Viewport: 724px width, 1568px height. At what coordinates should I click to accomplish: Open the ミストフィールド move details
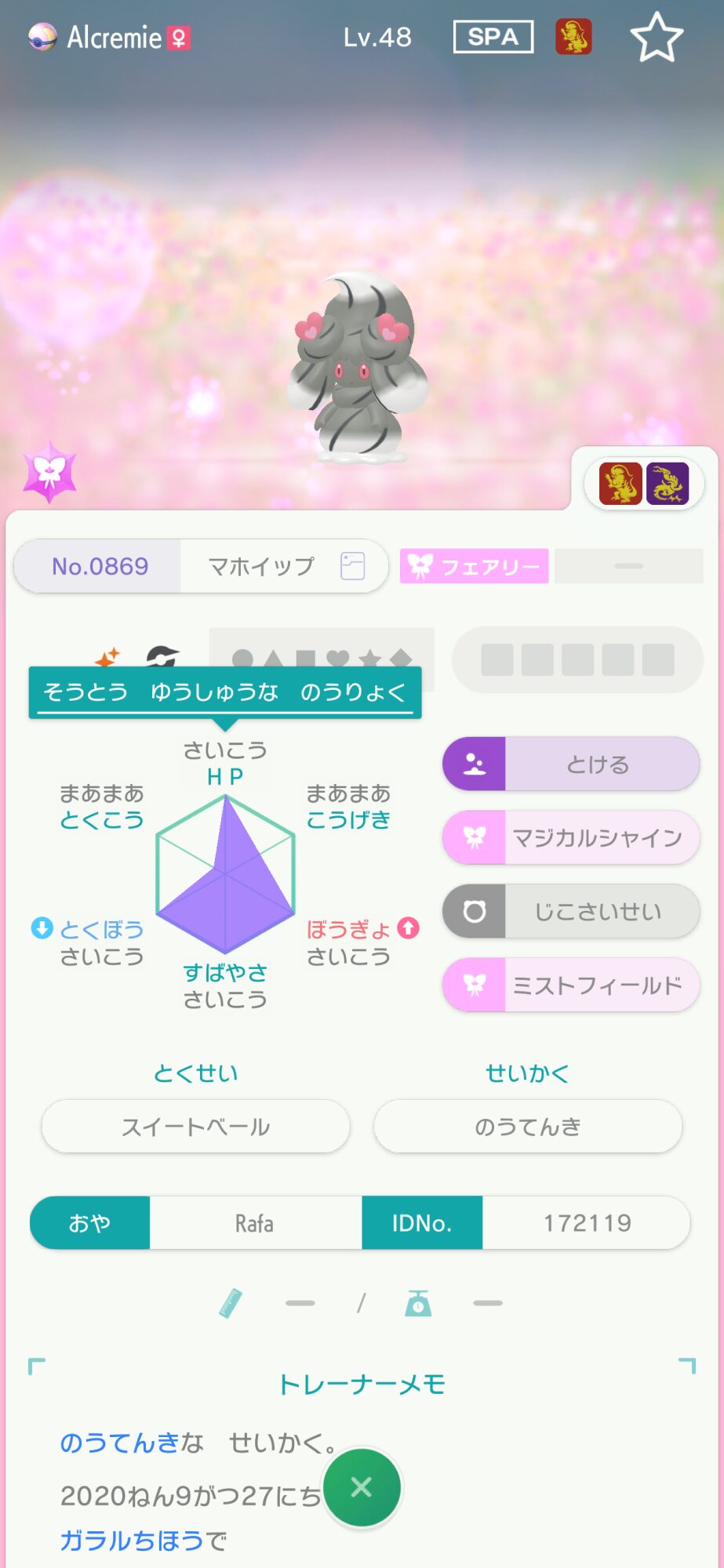pos(571,985)
